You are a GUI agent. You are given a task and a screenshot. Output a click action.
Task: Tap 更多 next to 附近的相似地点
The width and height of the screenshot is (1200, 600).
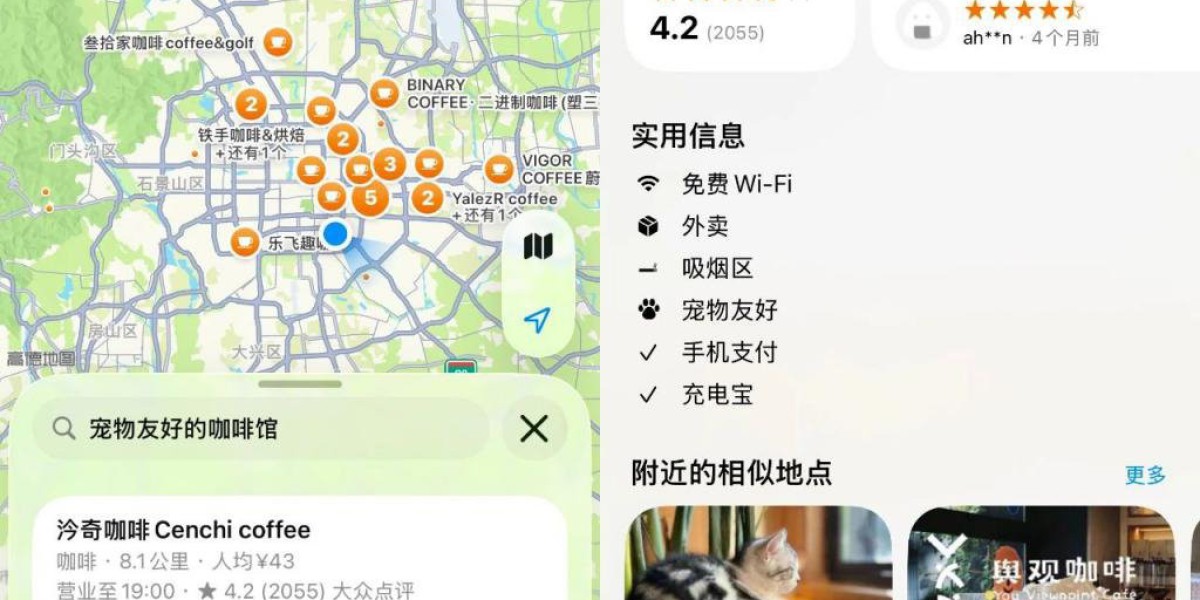tap(1145, 475)
